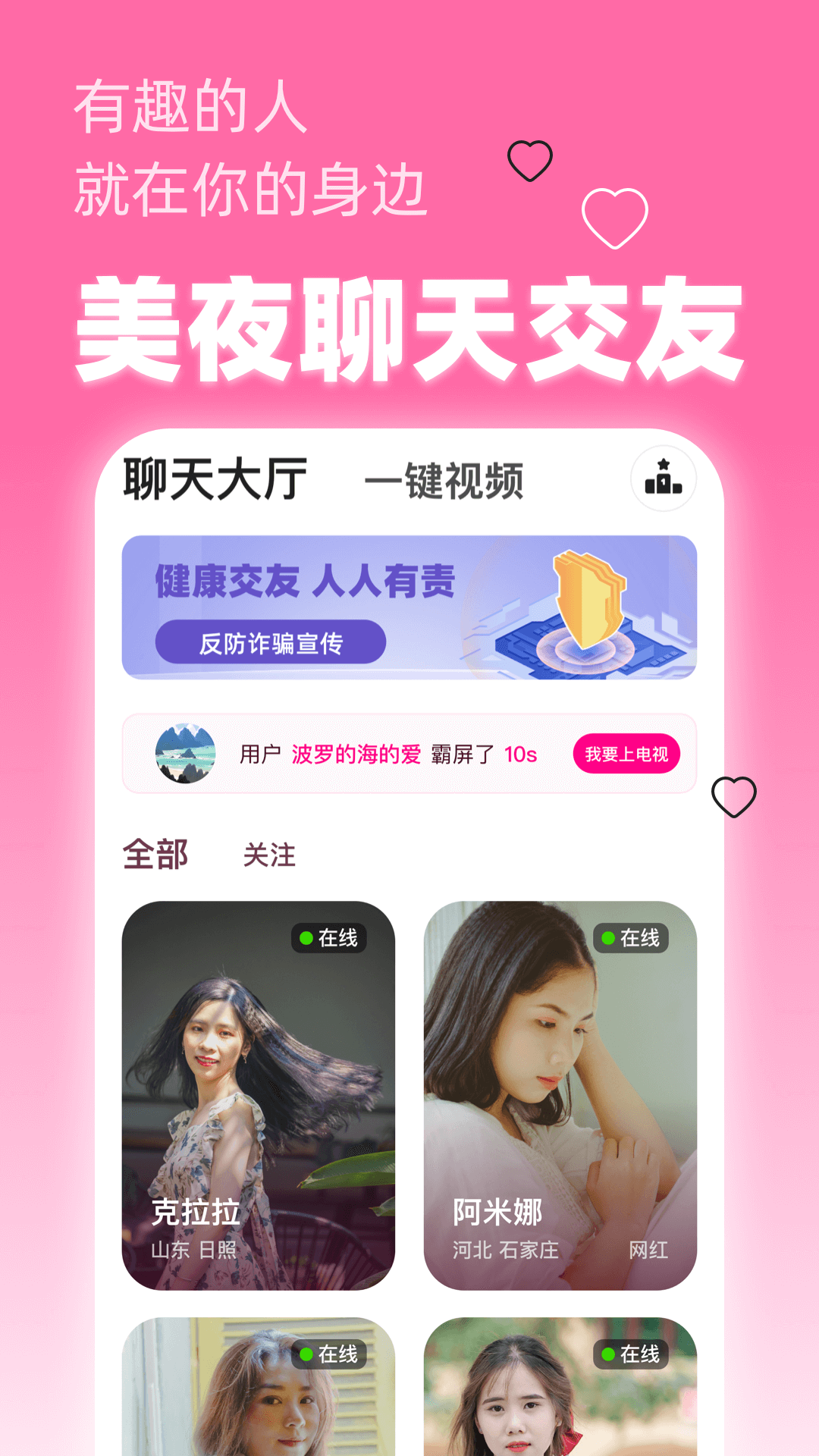
Task: Click the green online dot on 克拉拉's card
Action: (x=306, y=937)
